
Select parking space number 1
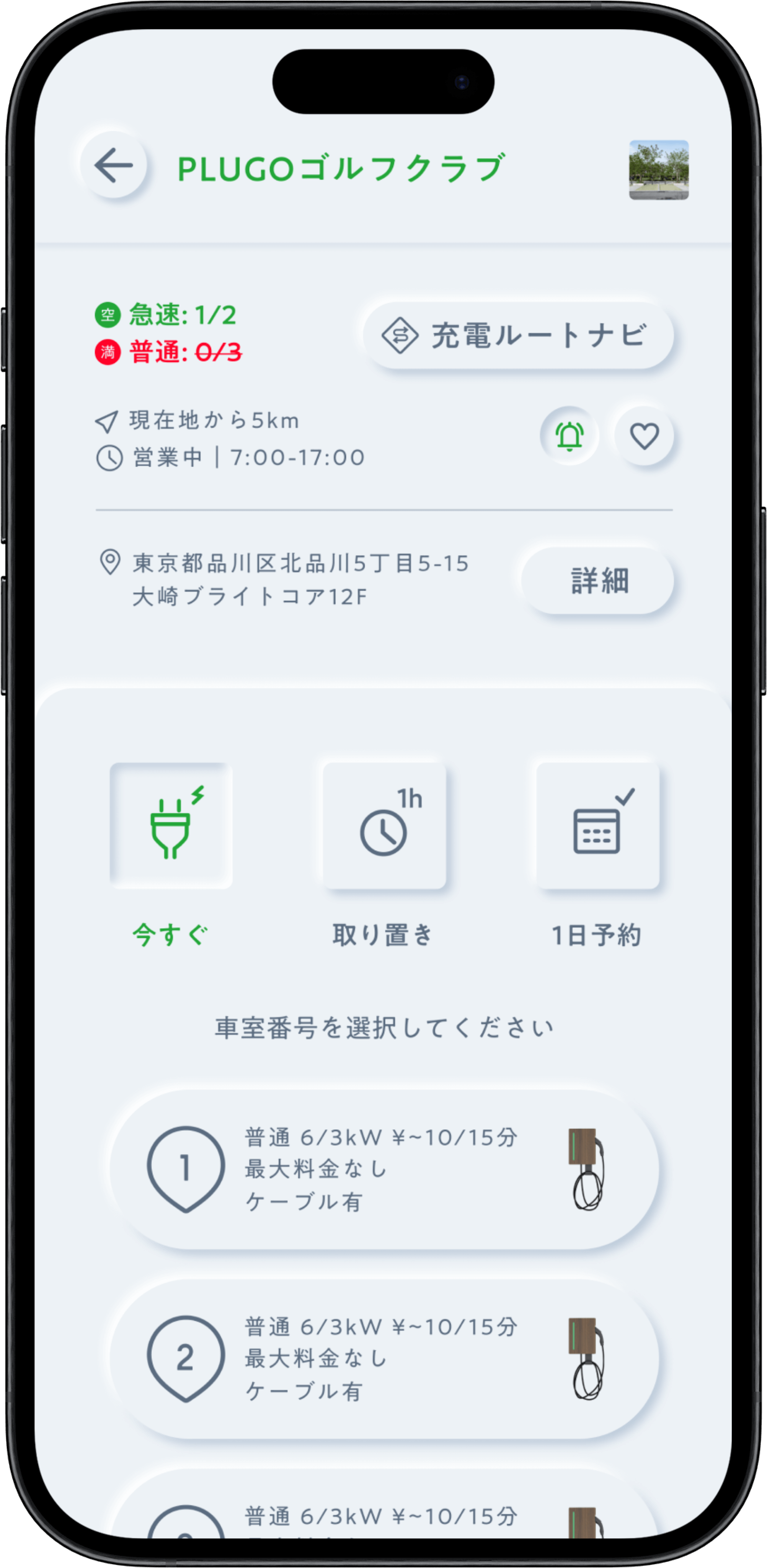tap(383, 1169)
